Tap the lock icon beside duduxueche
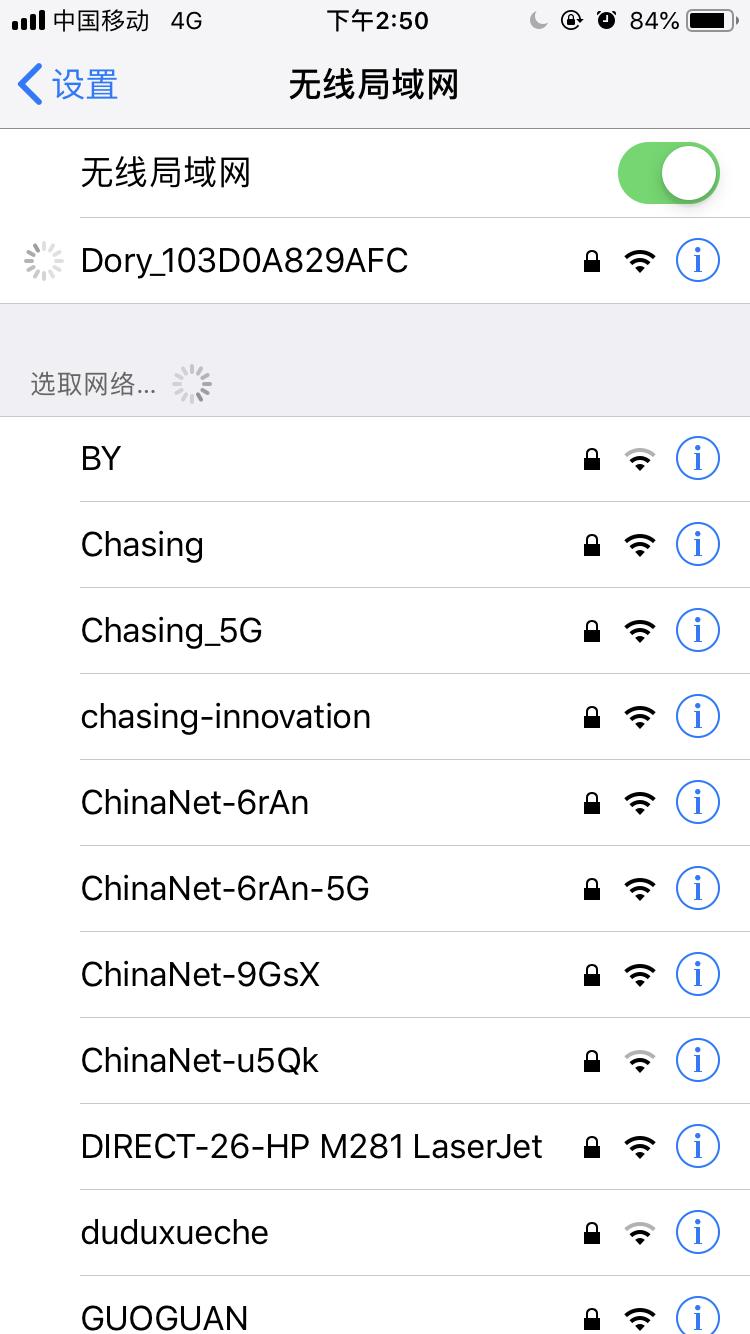 click(592, 1232)
